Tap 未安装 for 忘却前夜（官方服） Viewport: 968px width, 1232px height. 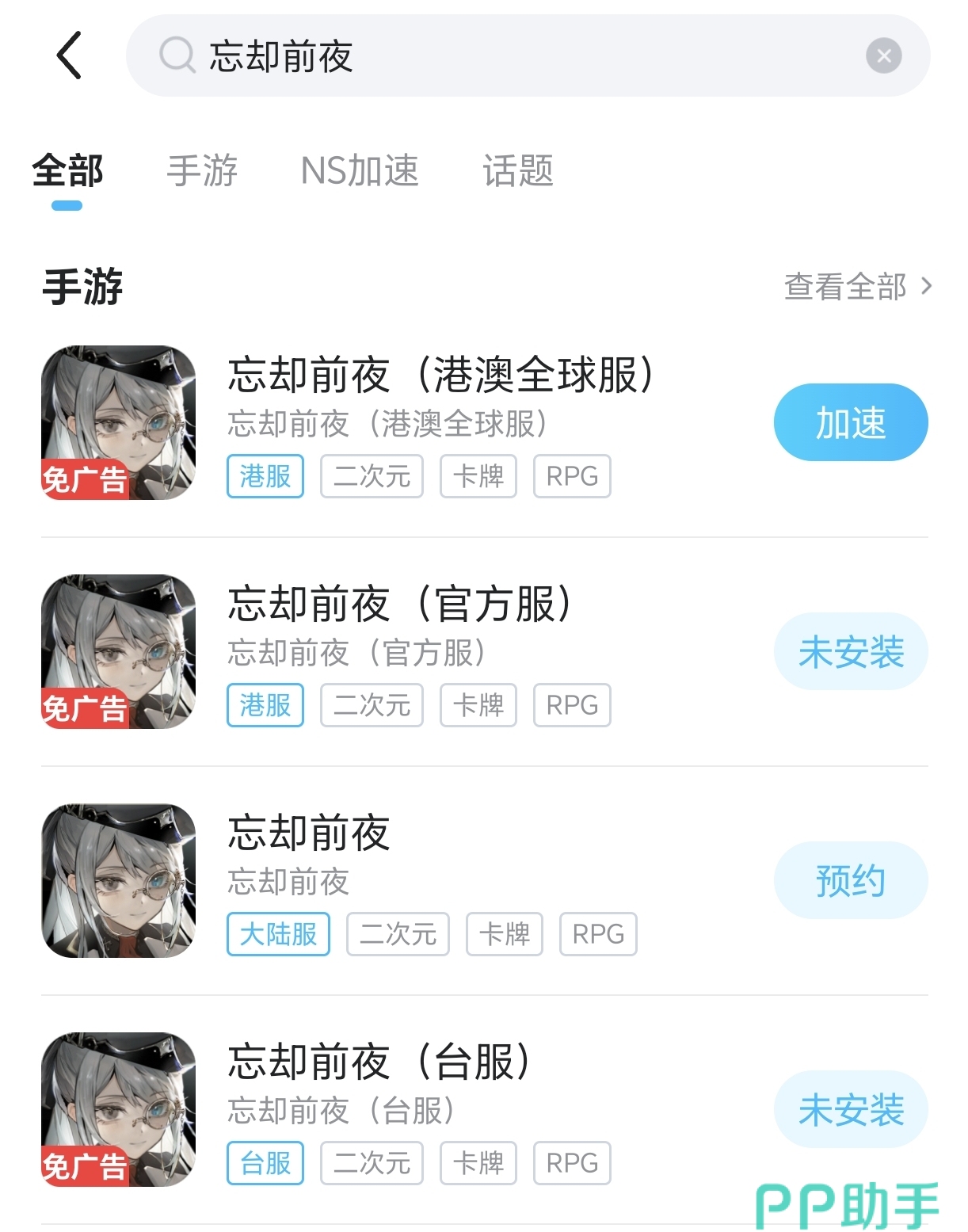coord(850,651)
